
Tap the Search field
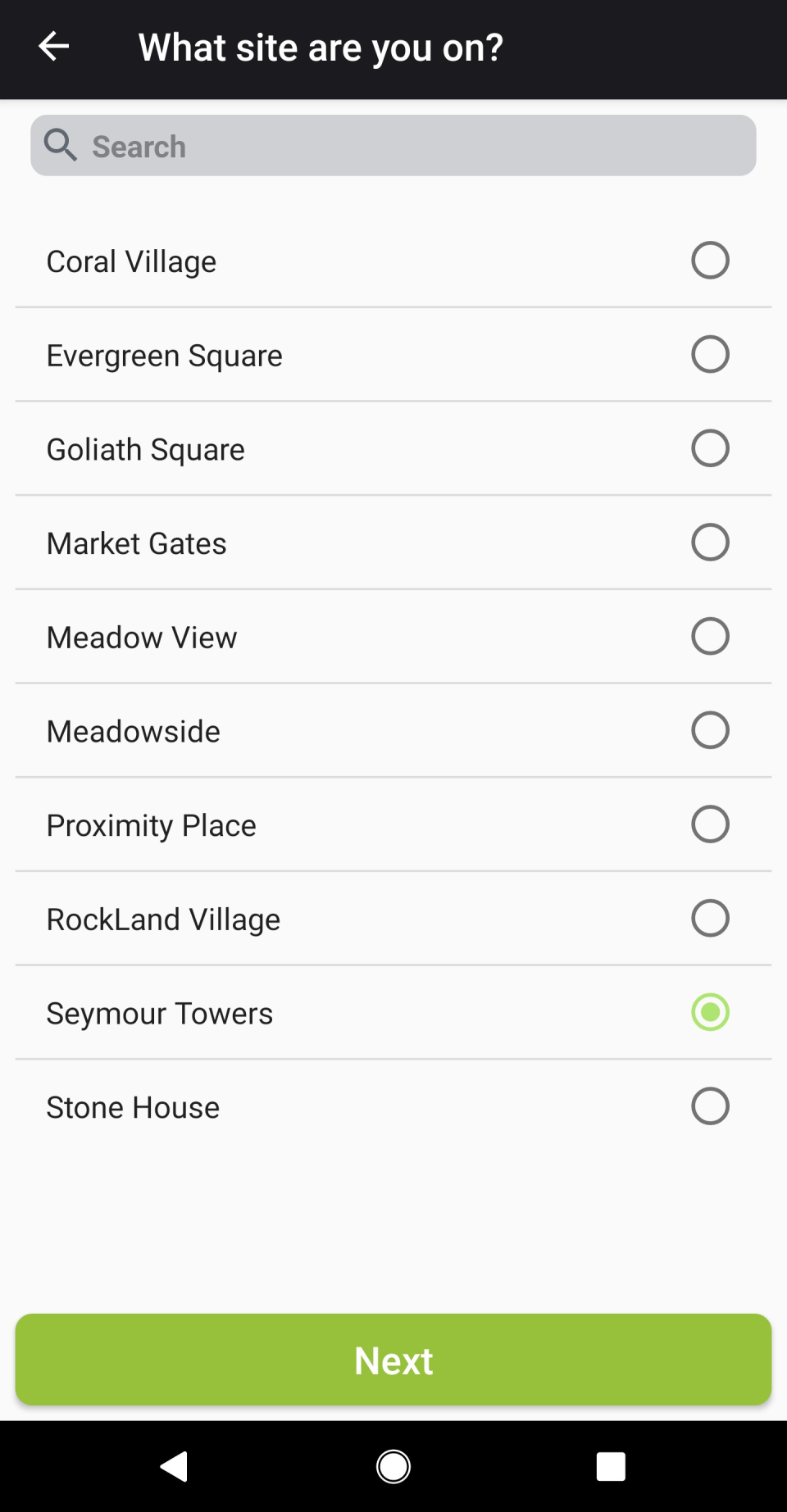click(x=393, y=146)
